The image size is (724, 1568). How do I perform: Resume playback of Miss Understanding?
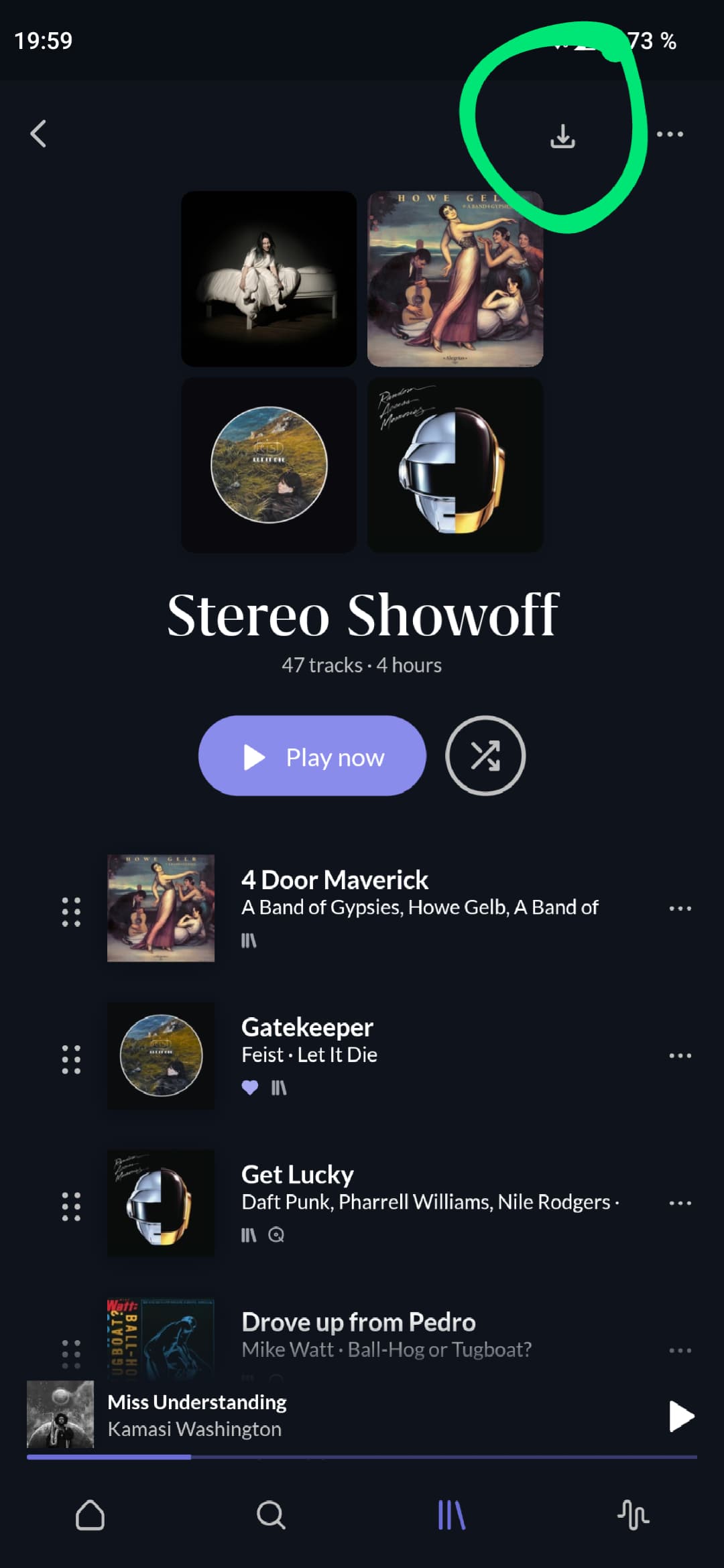(x=681, y=1416)
